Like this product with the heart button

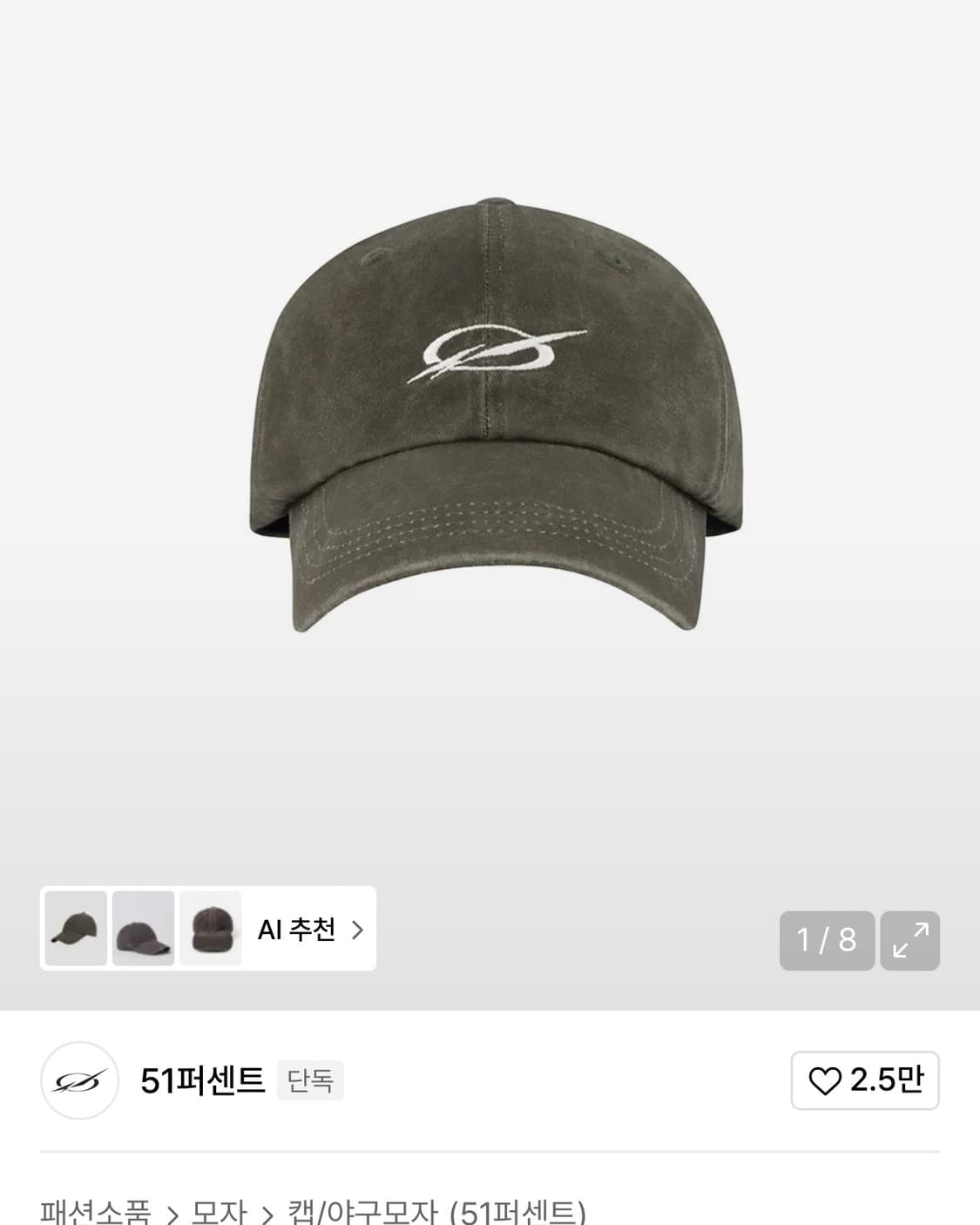tap(864, 1080)
